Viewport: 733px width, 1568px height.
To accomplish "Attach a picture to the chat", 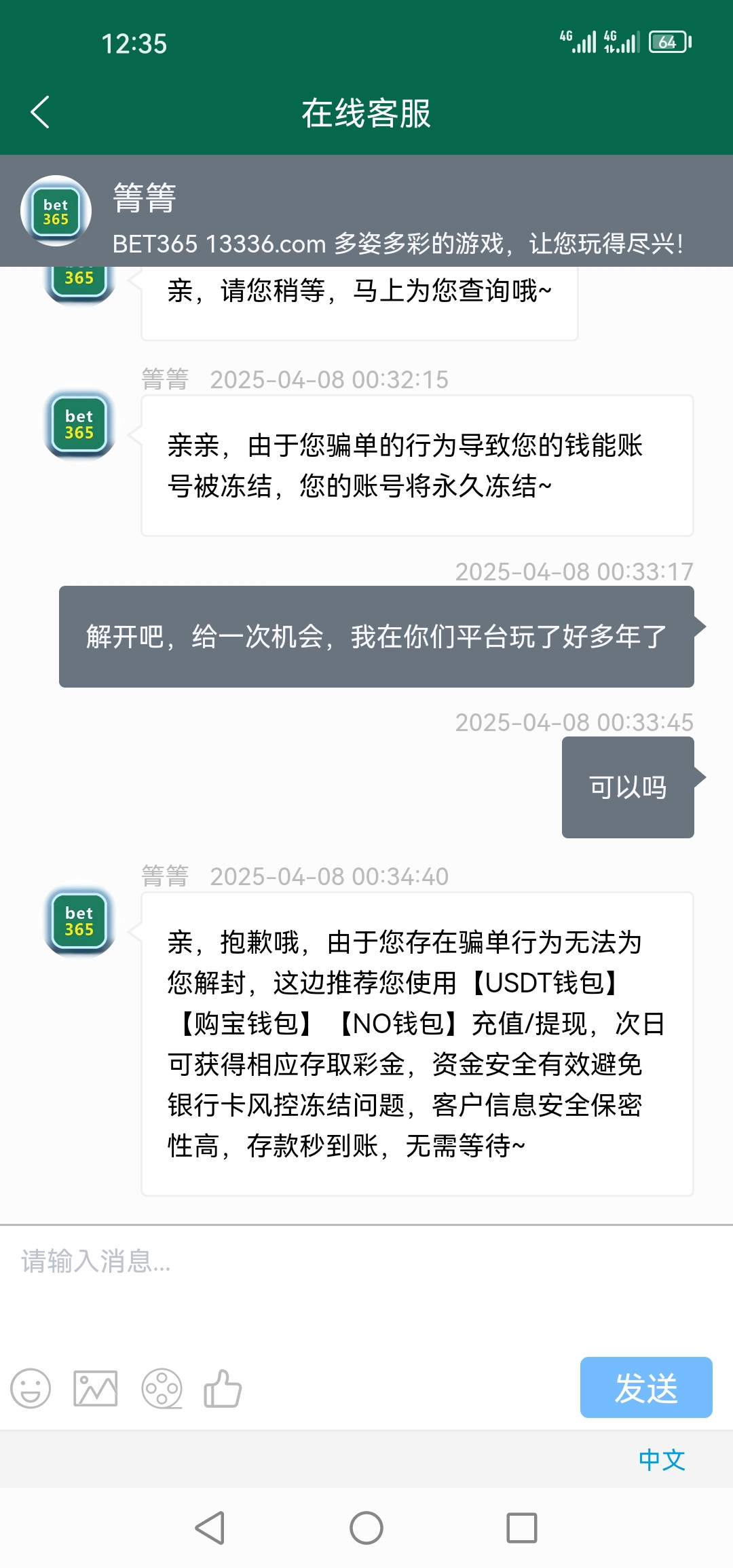I will [x=96, y=1388].
